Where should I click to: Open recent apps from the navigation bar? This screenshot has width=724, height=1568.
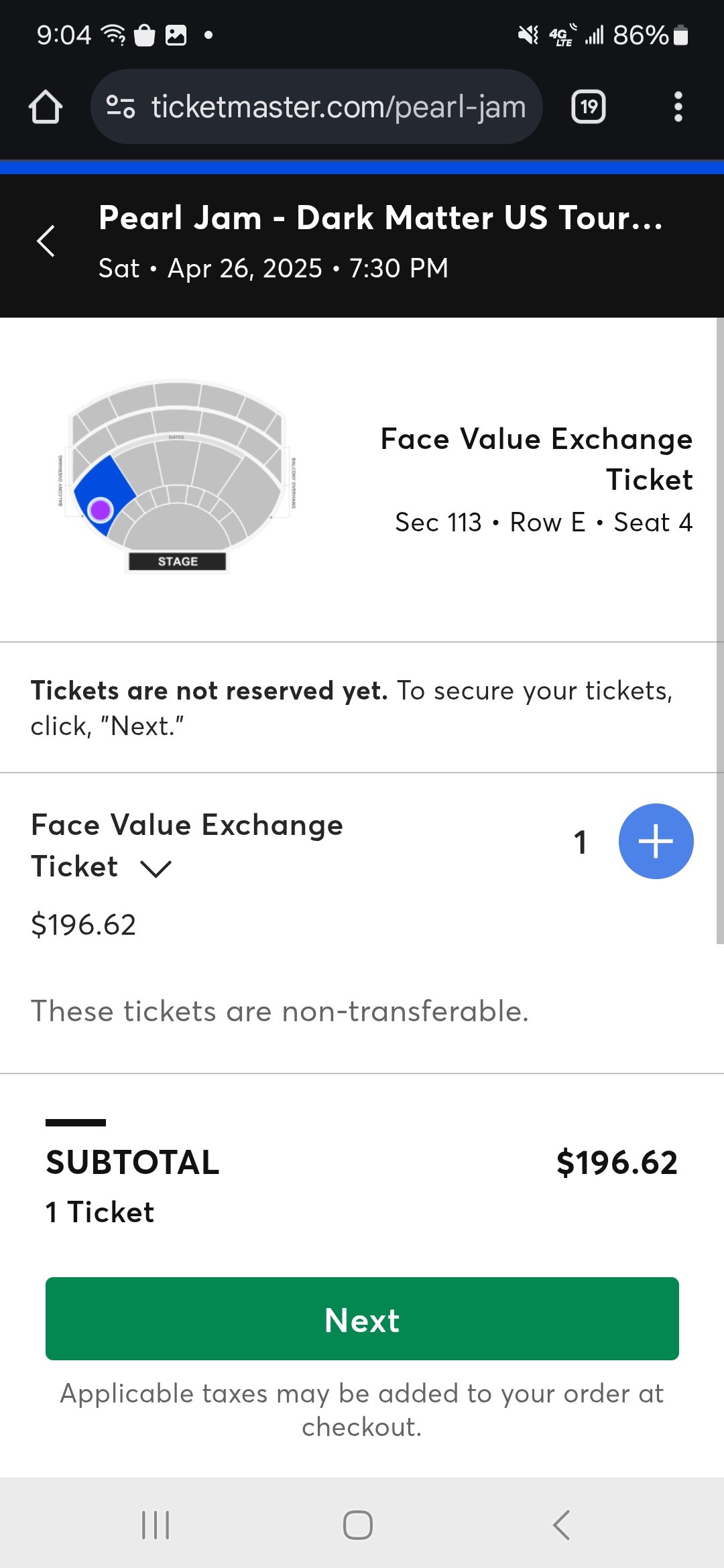[x=156, y=1525]
